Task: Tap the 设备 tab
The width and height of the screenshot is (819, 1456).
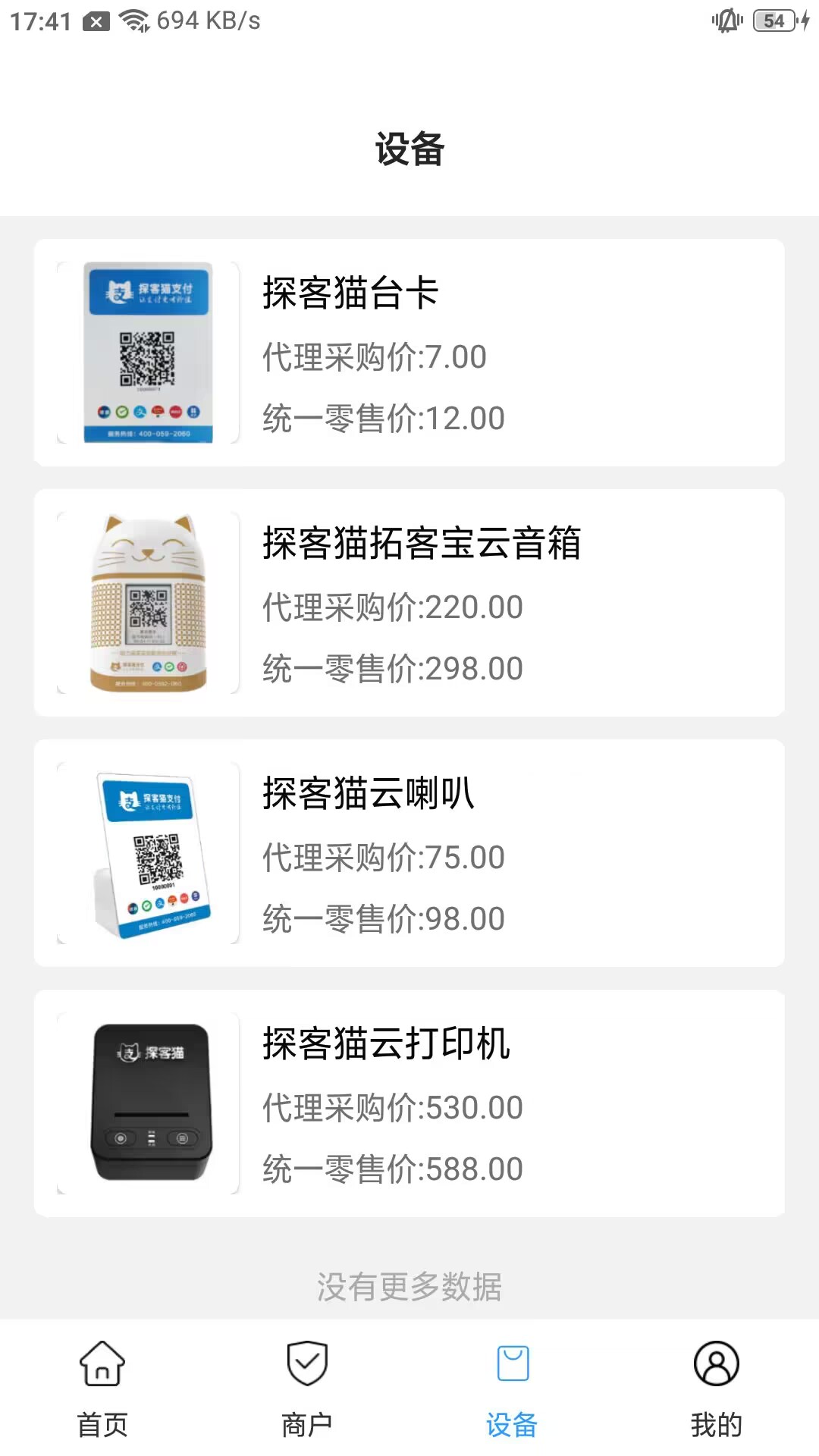Action: pos(512,1388)
